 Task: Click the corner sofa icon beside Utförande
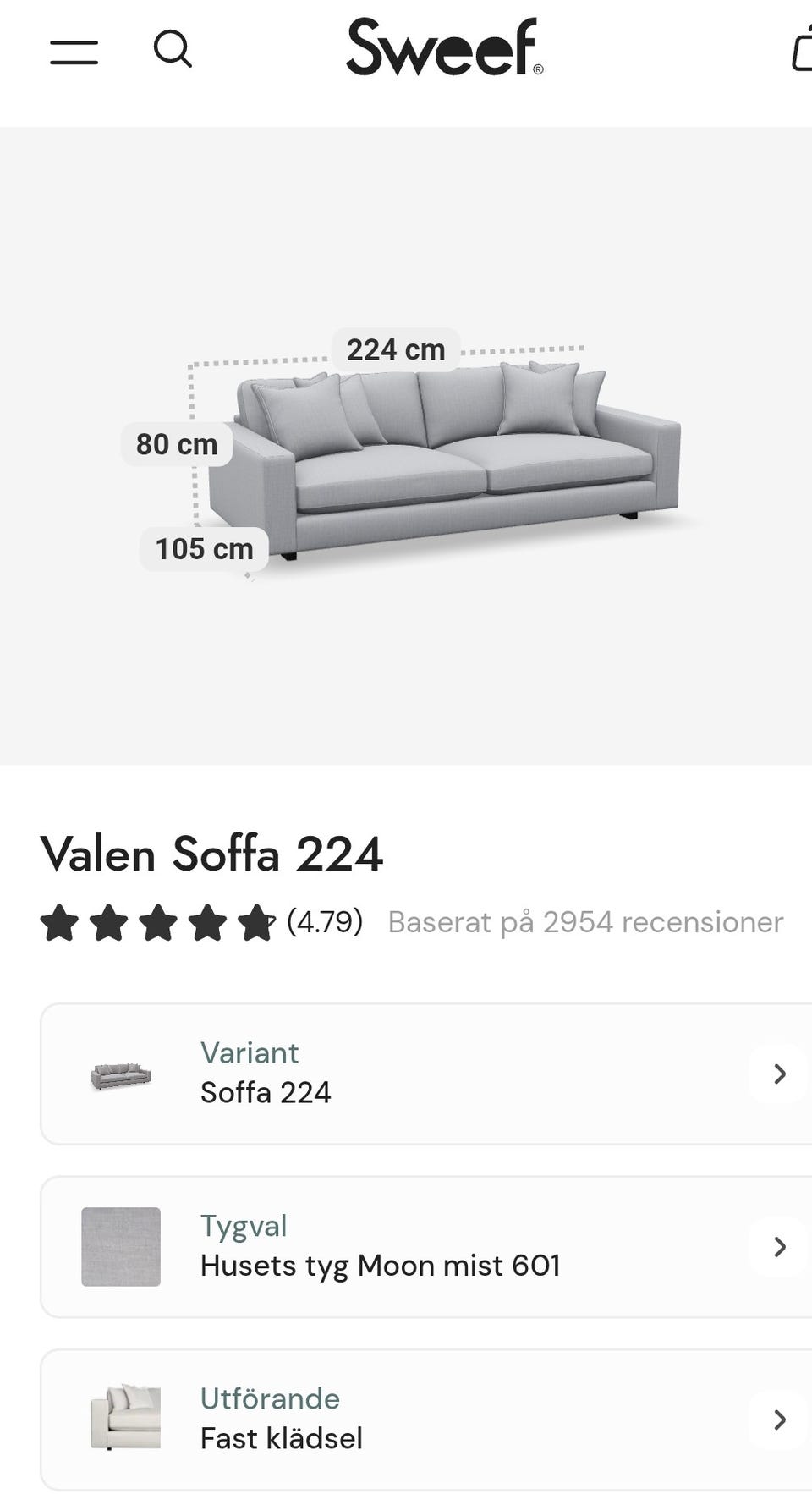point(123,1420)
